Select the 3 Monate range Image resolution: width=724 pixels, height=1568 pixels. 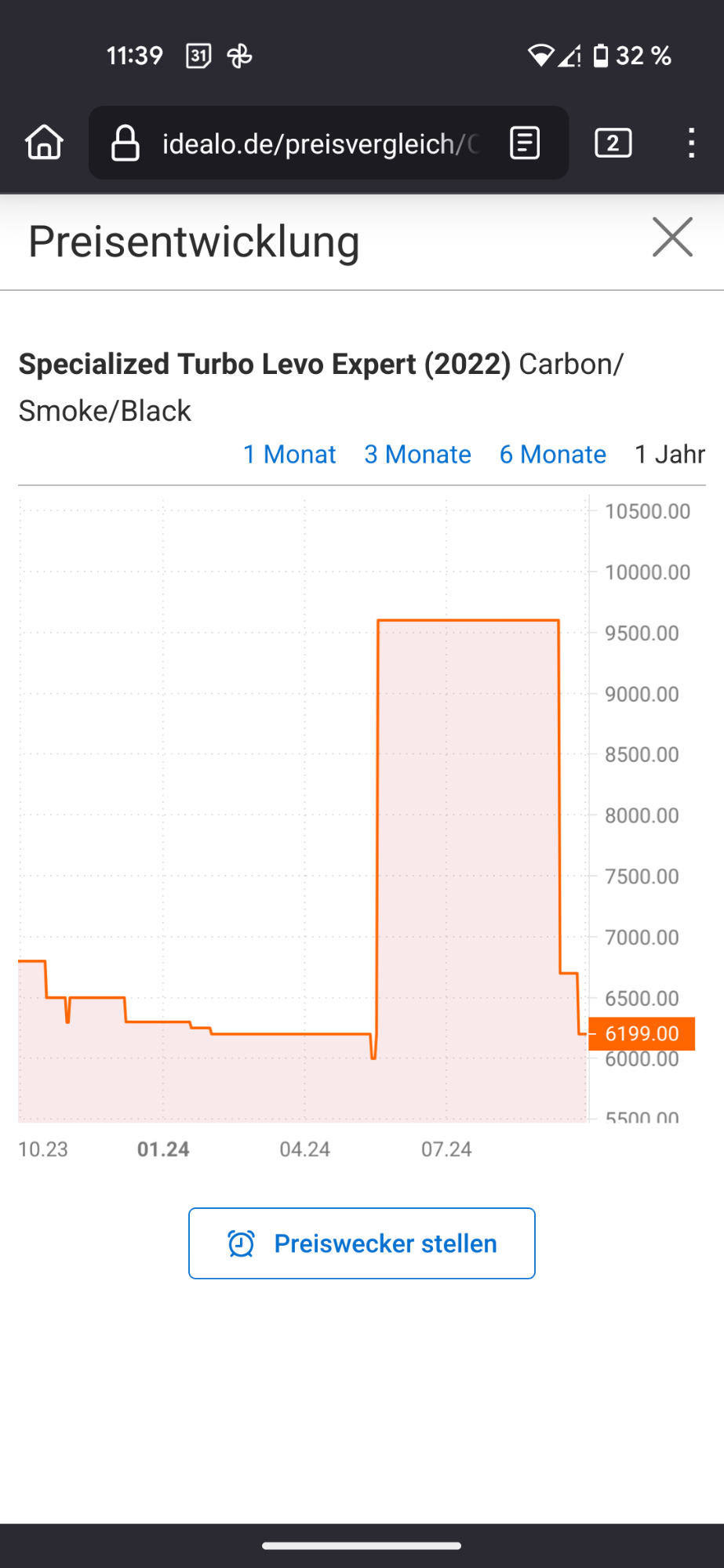click(417, 455)
